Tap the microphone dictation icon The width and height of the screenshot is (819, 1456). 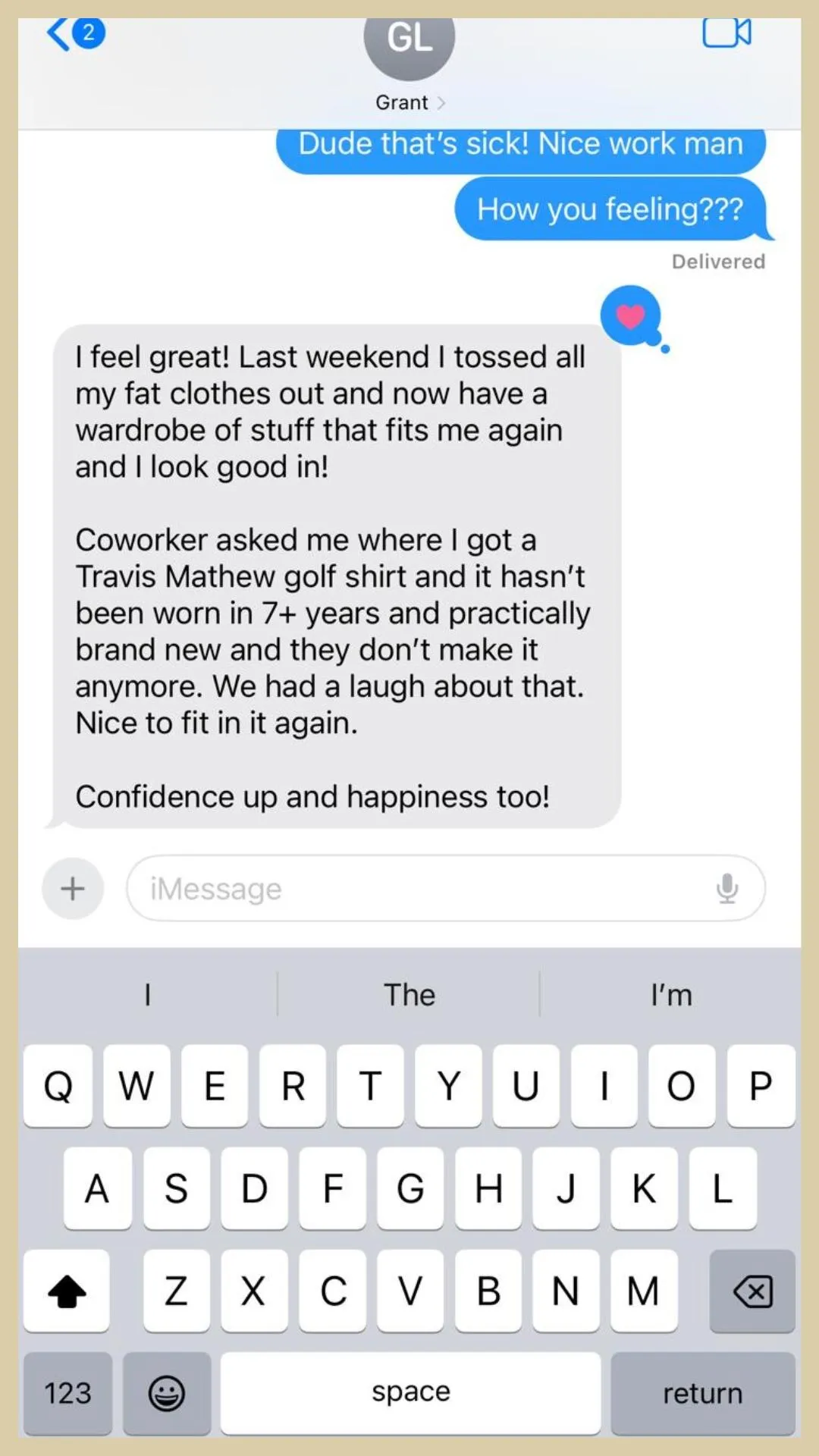pyautogui.click(x=726, y=889)
